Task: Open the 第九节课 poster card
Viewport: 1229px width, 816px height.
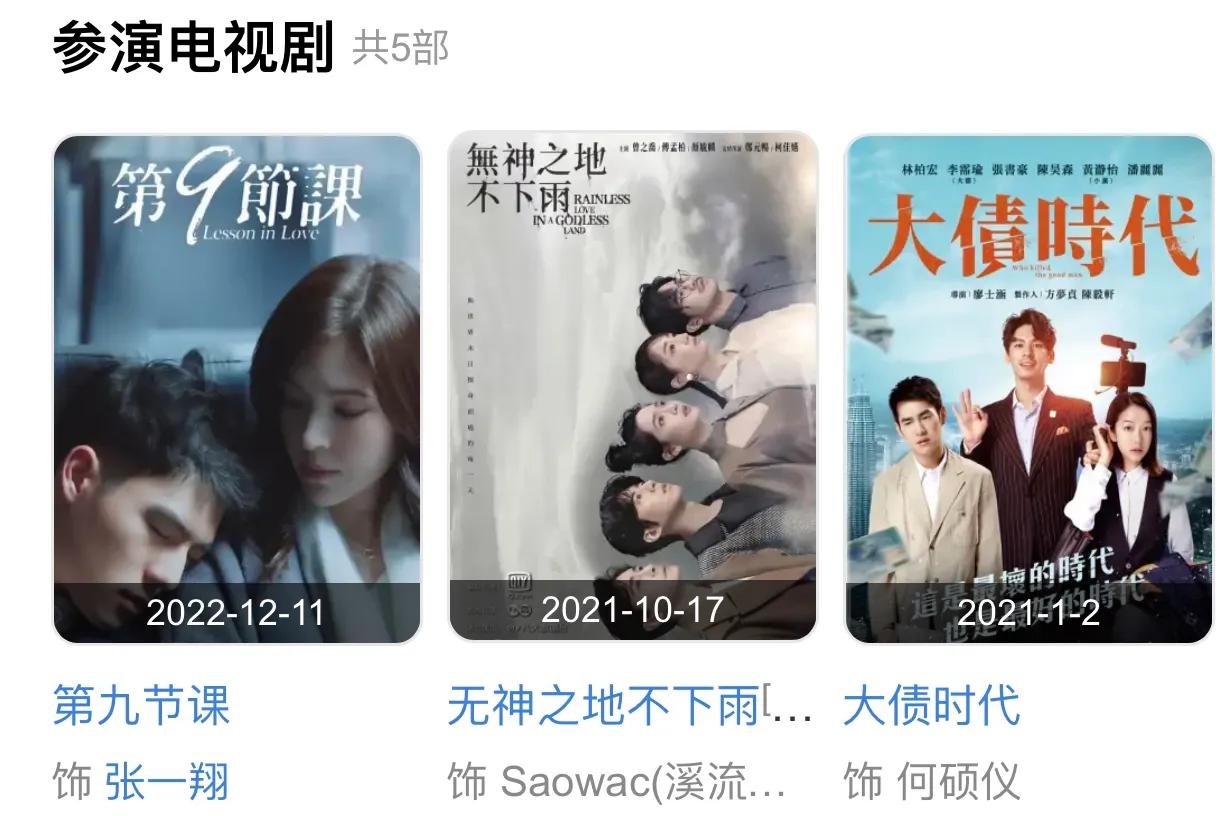Action: pyautogui.click(x=237, y=388)
